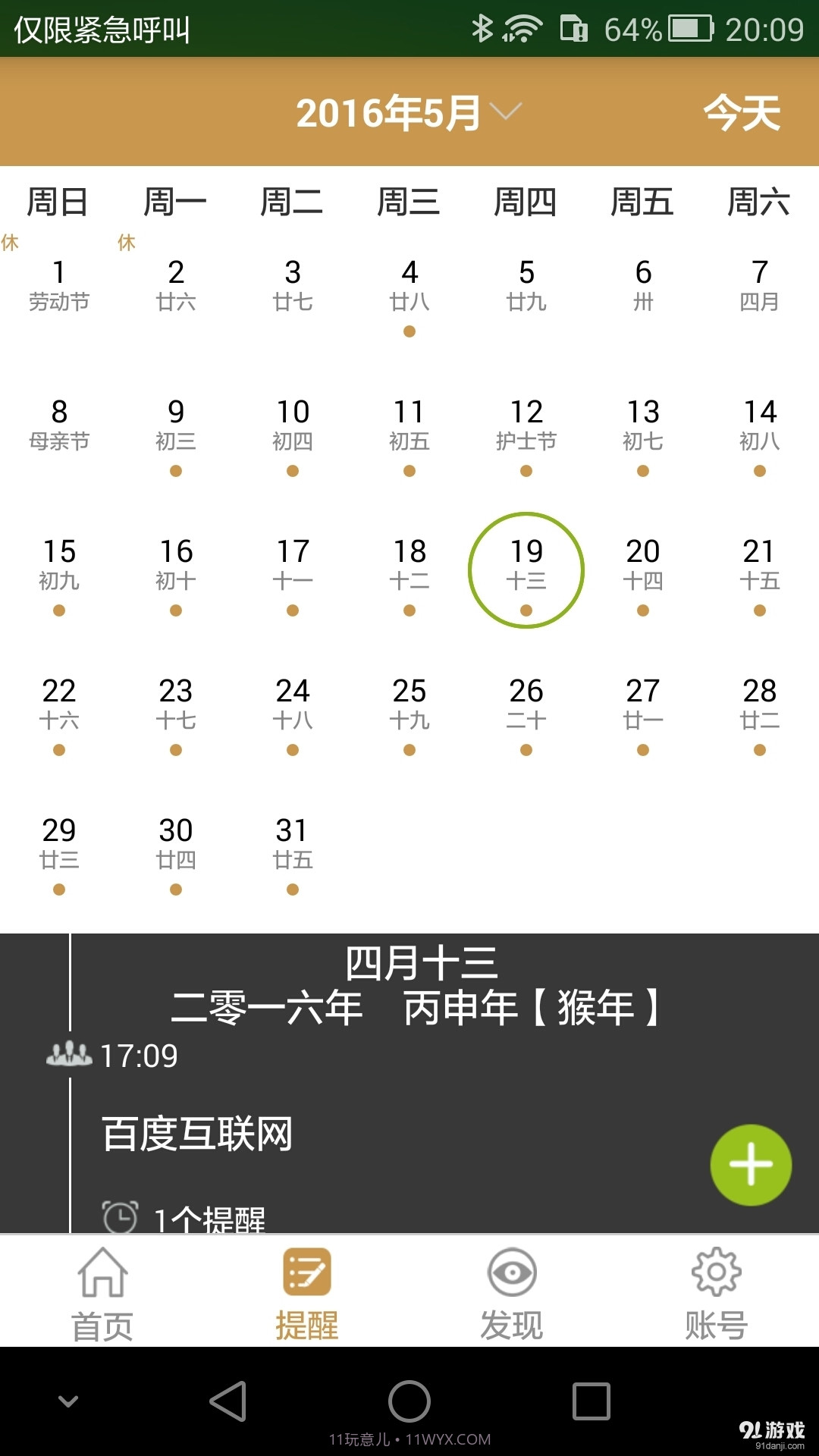This screenshot has width=819, height=1456.
Task: Toggle the event dot below May 31
Action: point(293,889)
